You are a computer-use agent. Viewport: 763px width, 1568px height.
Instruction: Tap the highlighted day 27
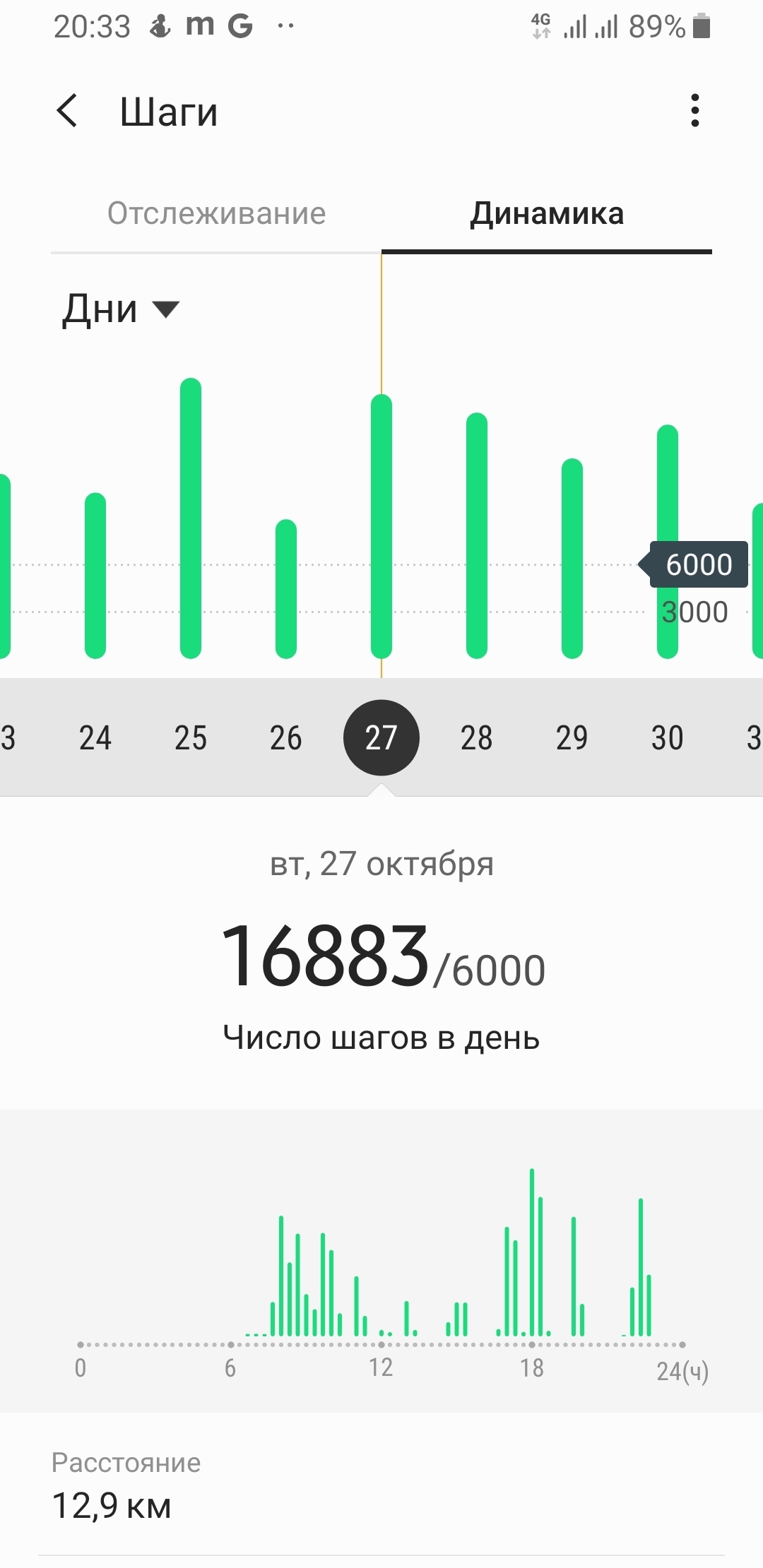[381, 738]
